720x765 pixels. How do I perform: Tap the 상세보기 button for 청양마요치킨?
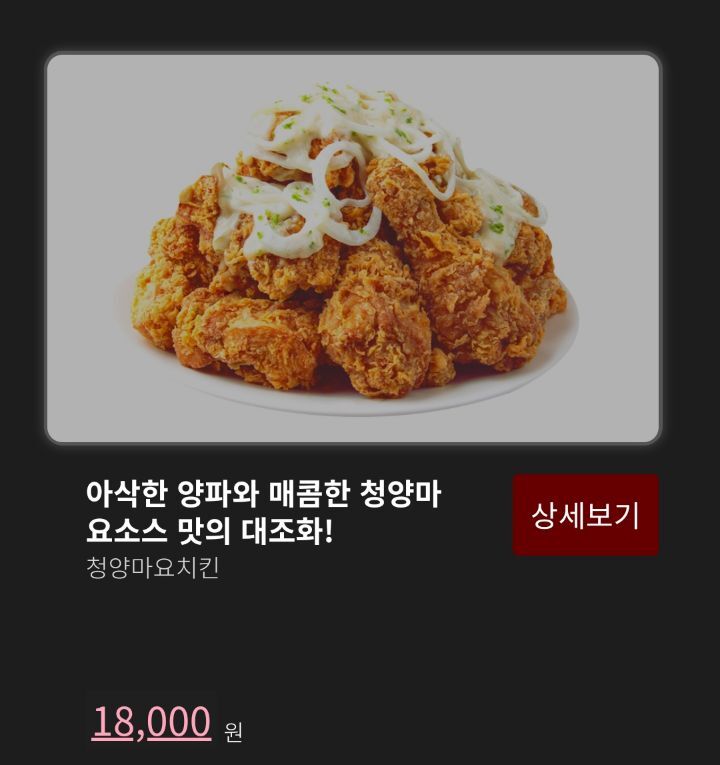pyautogui.click(x=585, y=515)
